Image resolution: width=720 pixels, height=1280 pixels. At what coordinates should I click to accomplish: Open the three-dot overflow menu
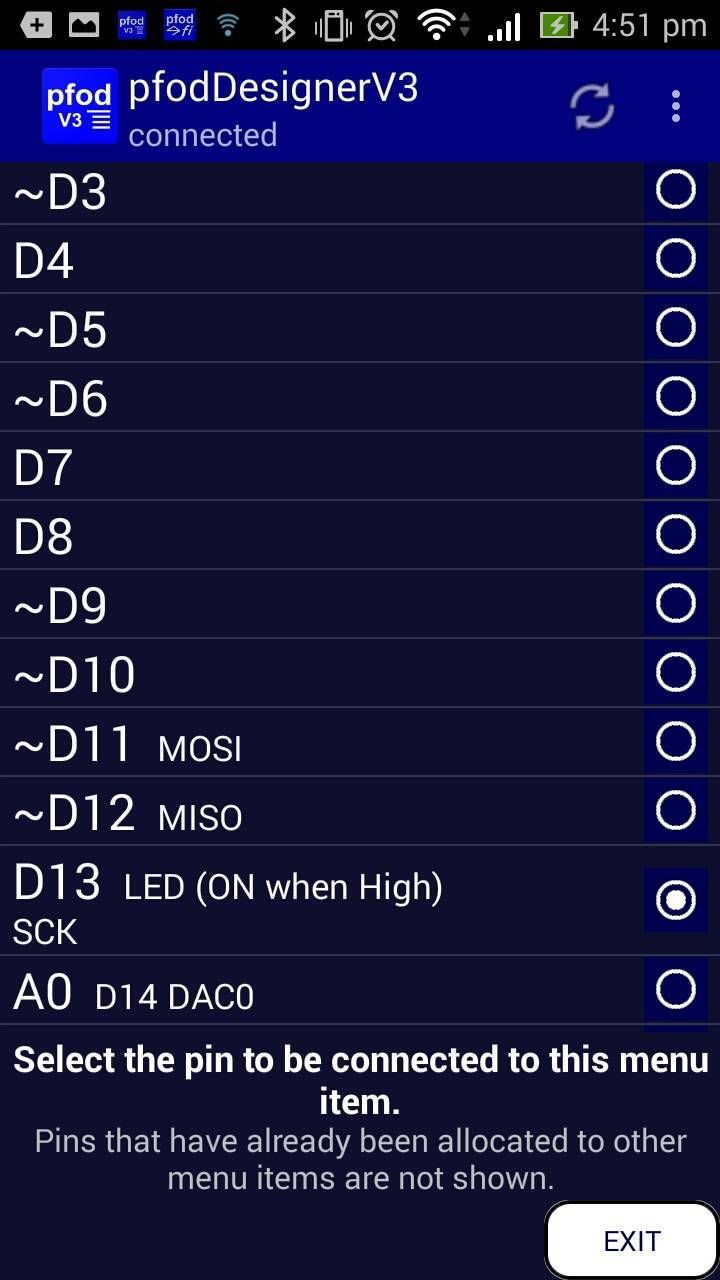pyautogui.click(x=676, y=105)
